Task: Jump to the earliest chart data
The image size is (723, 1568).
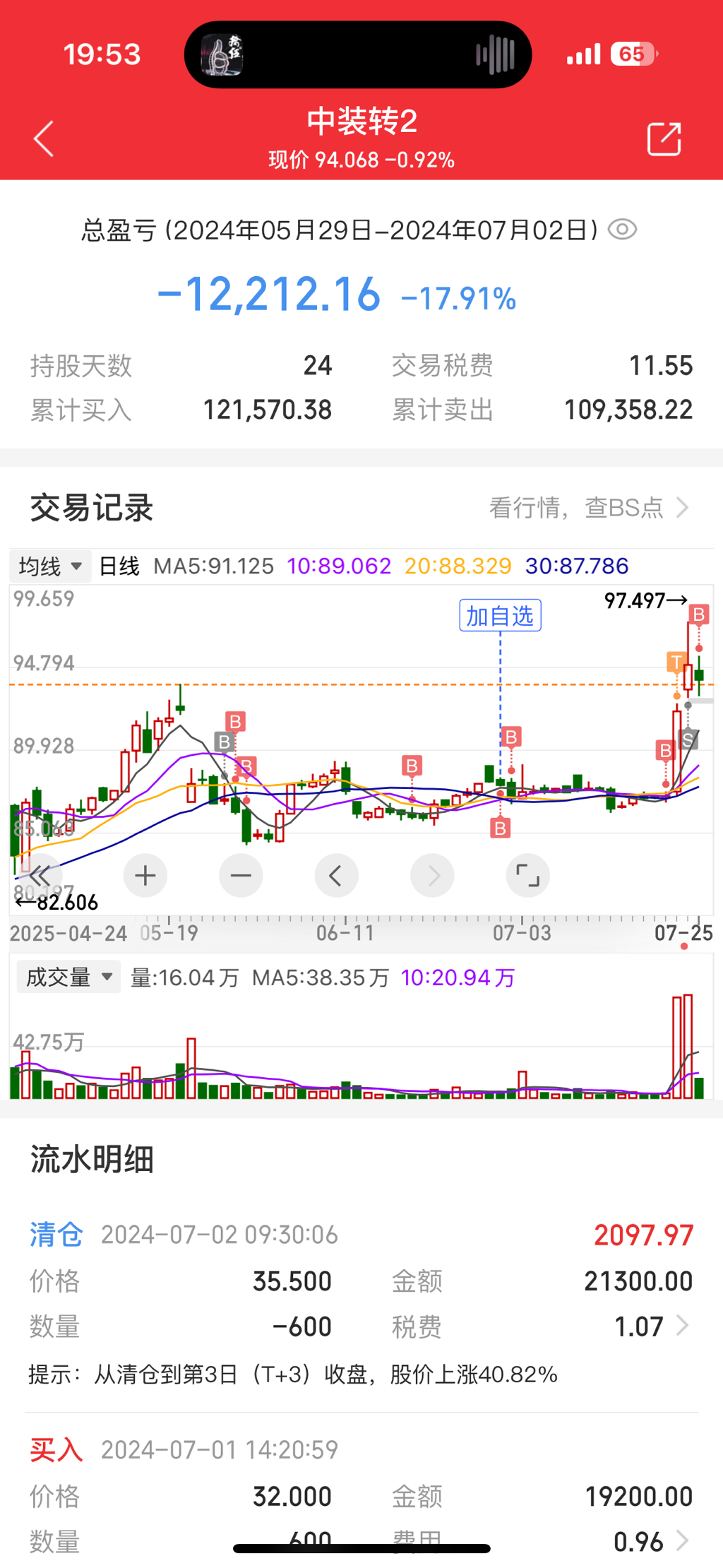Action: pos(40,876)
